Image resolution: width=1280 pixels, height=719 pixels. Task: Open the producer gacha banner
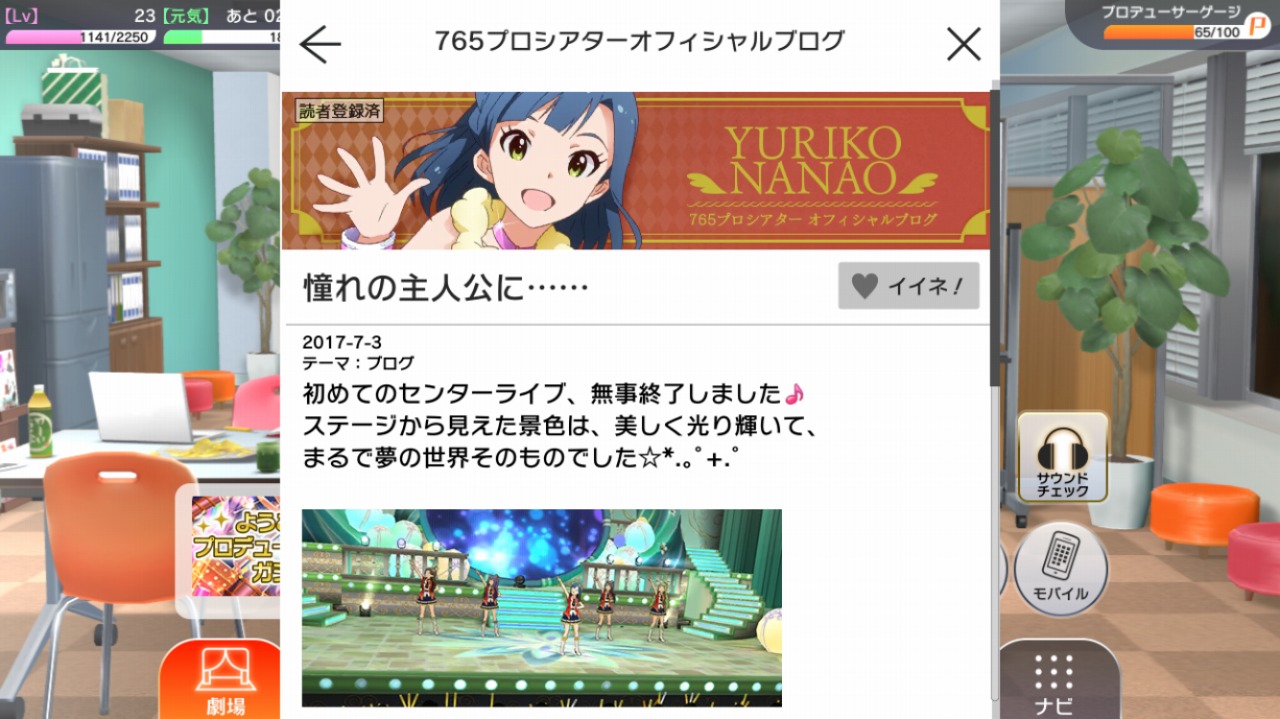[234, 547]
